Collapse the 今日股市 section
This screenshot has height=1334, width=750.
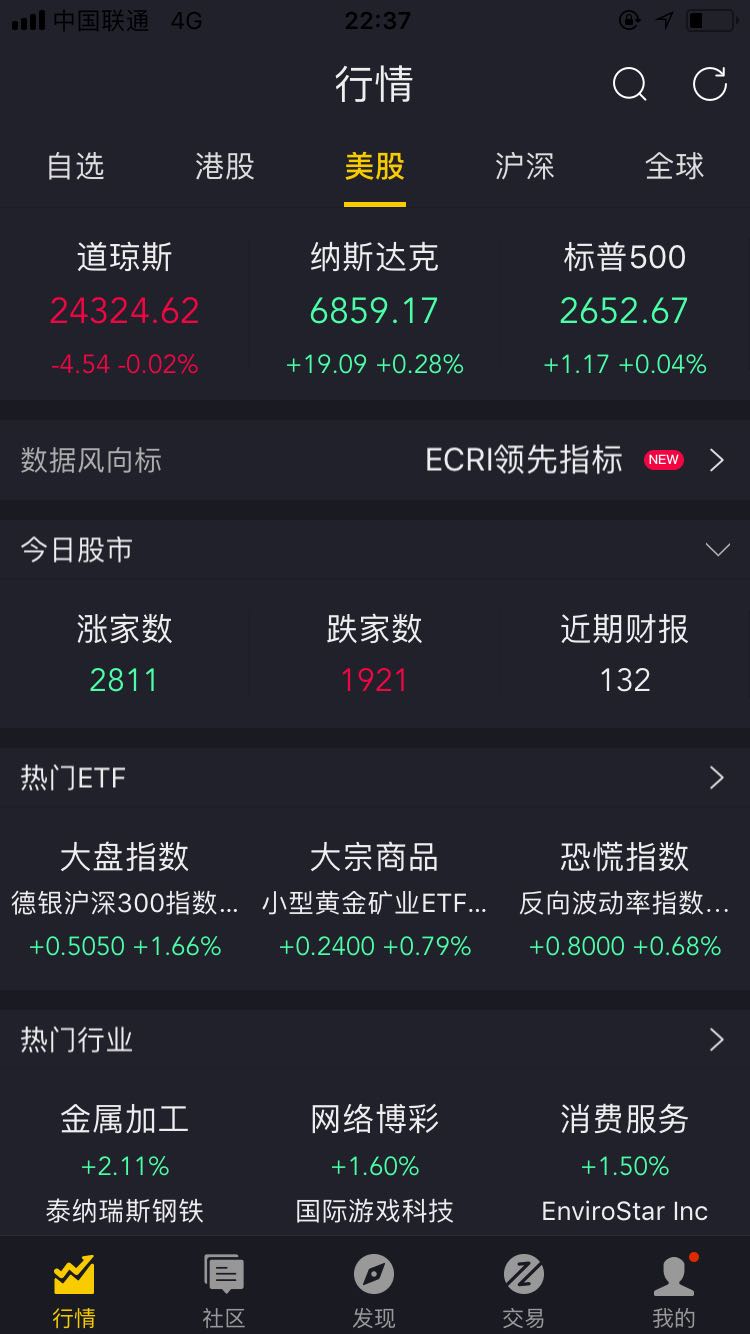(718, 550)
